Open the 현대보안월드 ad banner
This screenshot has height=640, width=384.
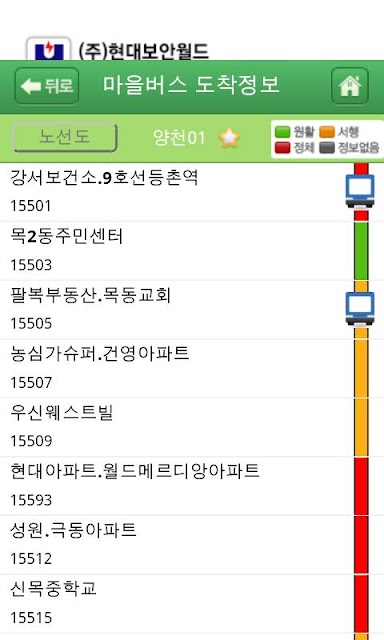pyautogui.click(x=118, y=50)
